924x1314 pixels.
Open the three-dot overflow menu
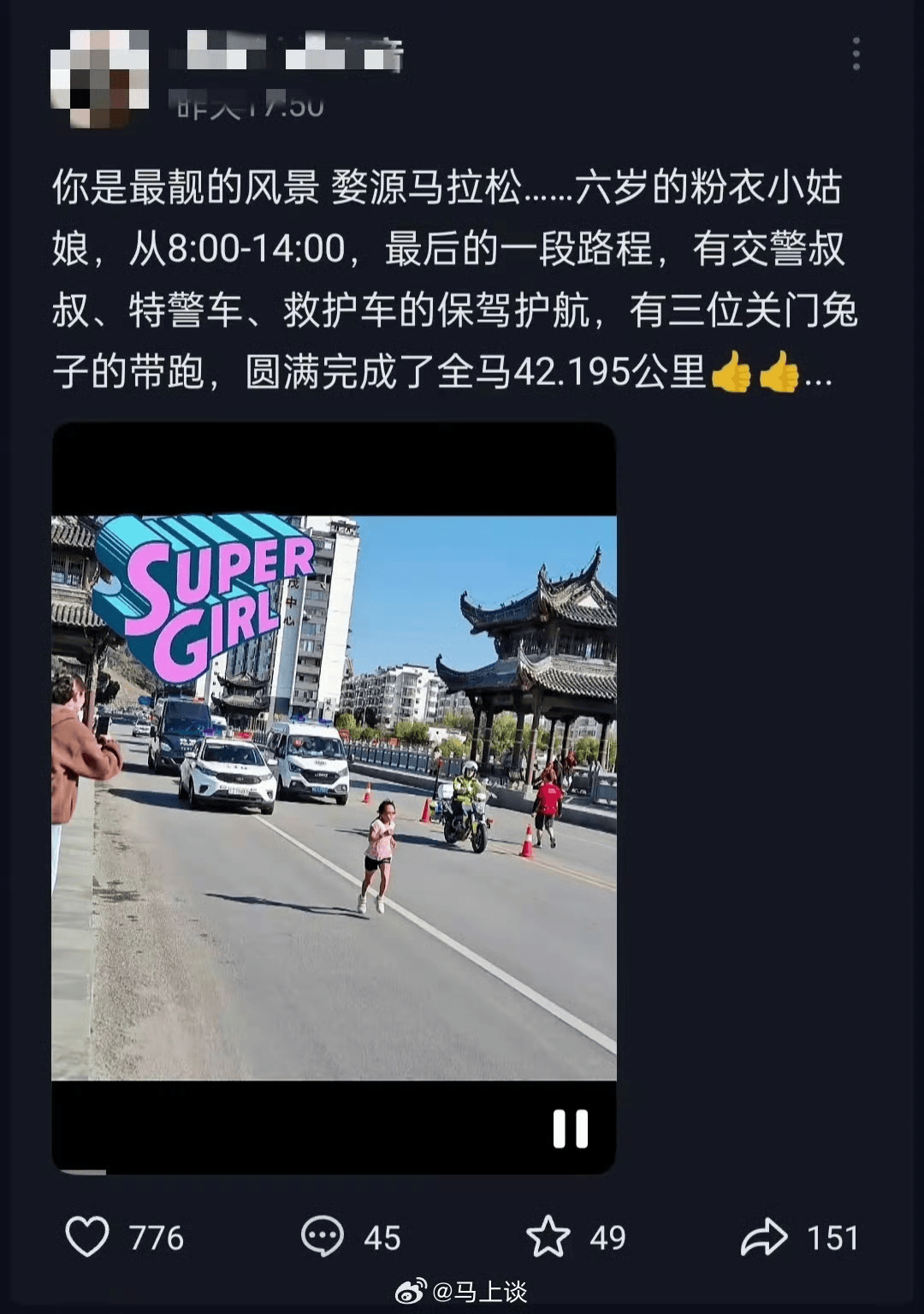(856, 54)
